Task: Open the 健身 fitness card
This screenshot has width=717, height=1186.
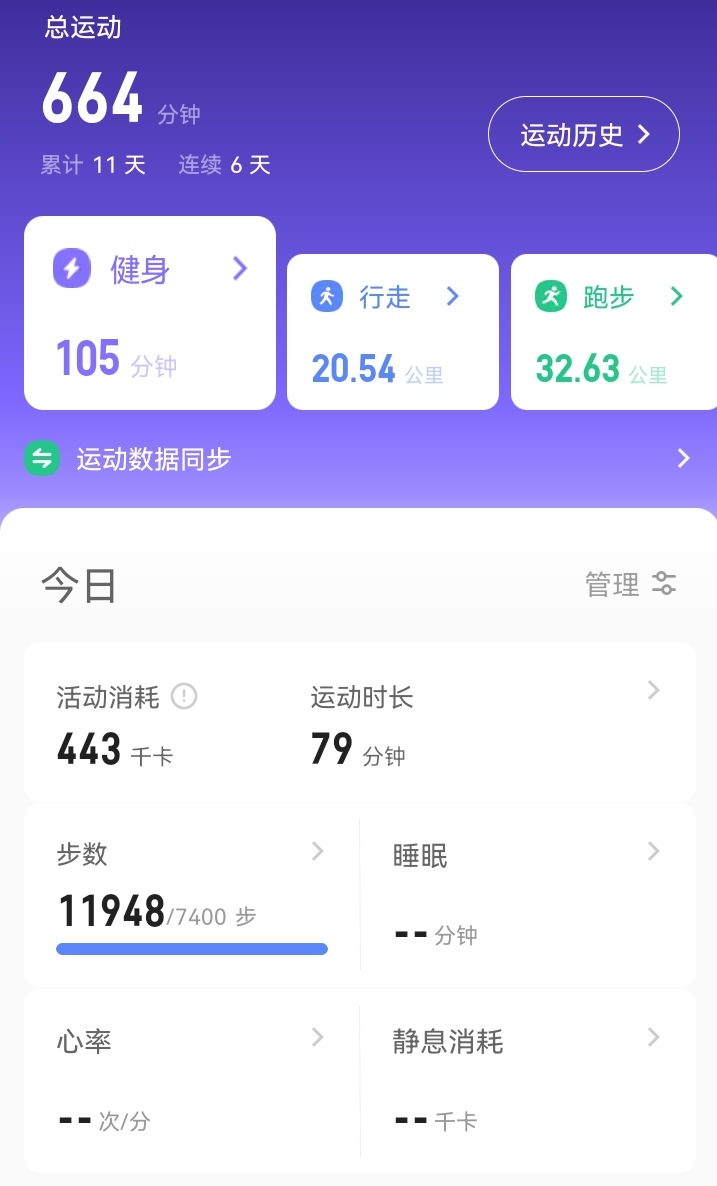Action: 150,312
